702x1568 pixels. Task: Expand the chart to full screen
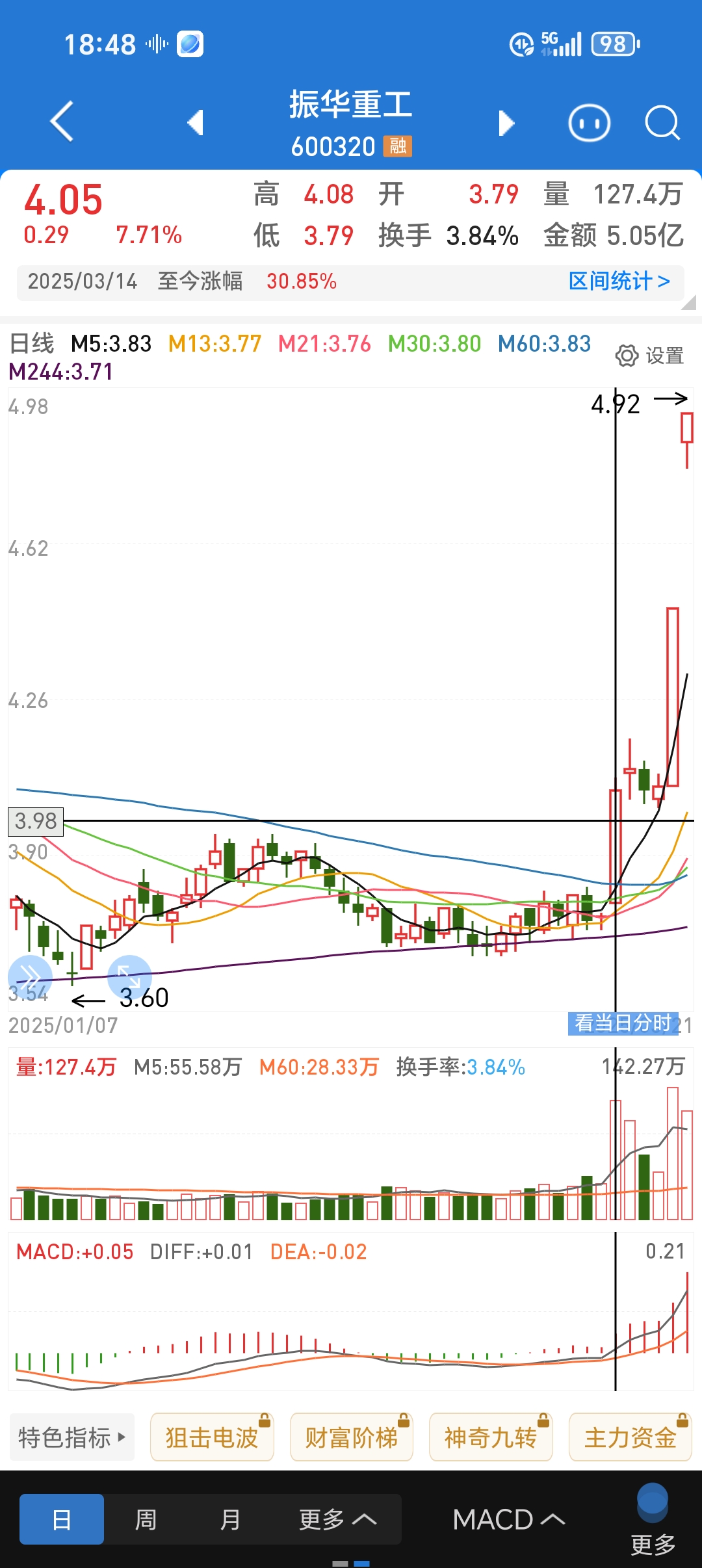[x=129, y=976]
